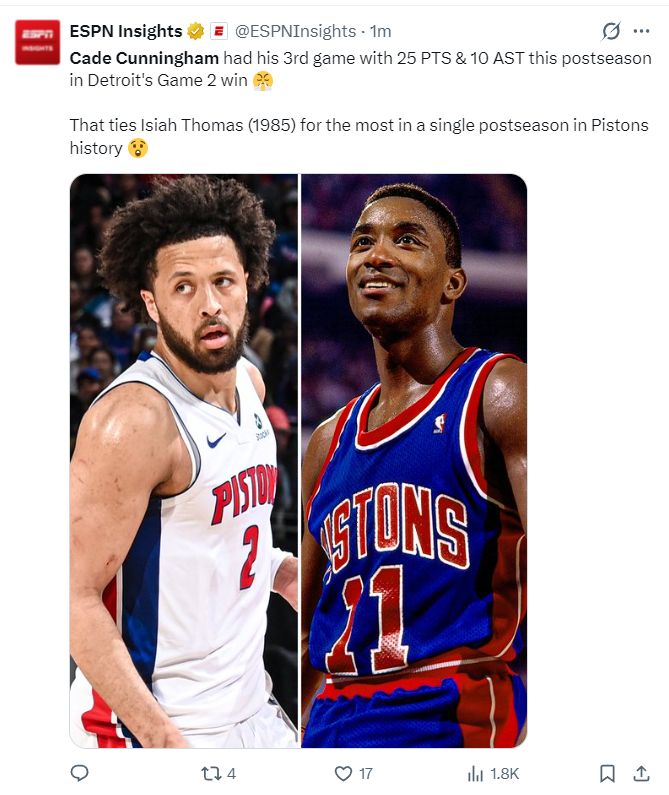The height and width of the screenshot is (795, 669).
Task: Tap the ESPN affiliate badge beside the name
Action: pos(219,31)
